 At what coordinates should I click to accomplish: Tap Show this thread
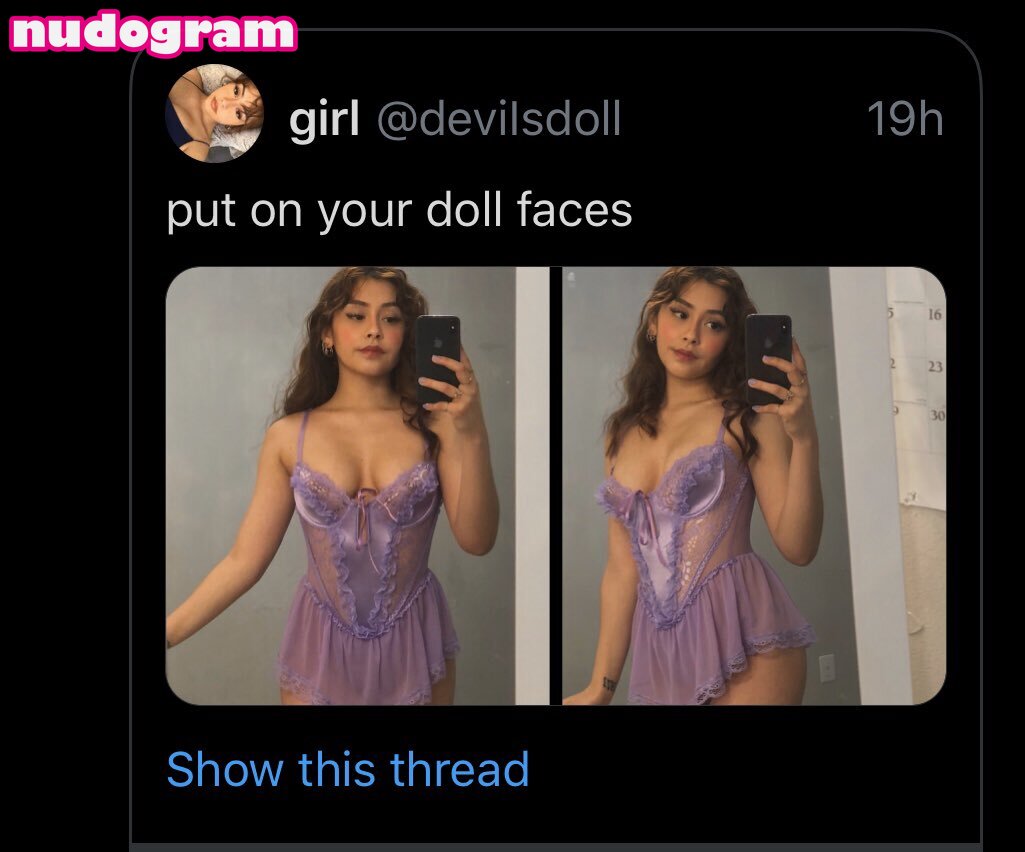tap(347, 769)
